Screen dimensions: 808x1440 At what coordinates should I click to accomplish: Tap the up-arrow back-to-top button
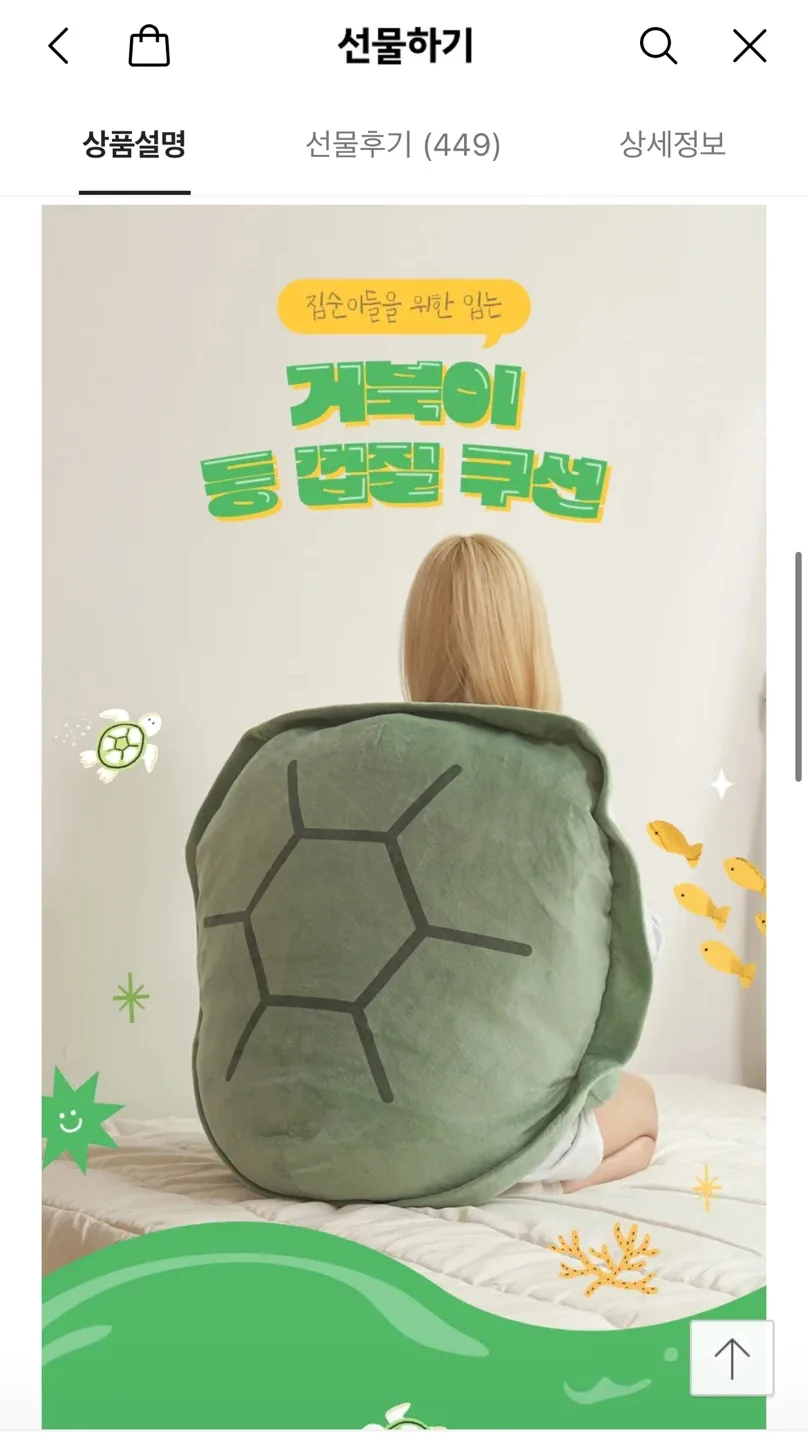pyautogui.click(x=732, y=1358)
